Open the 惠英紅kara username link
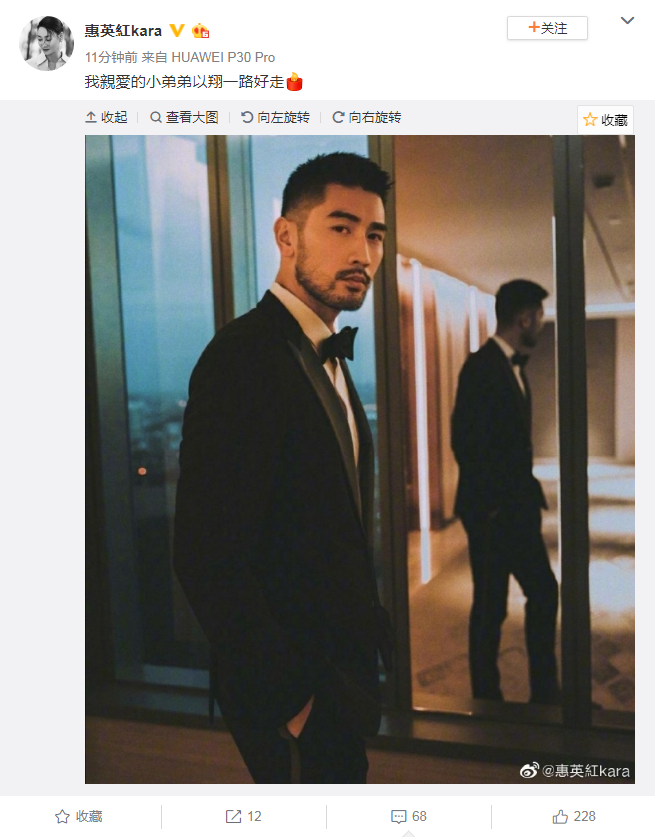Viewport: 655px width, 837px height. (122, 30)
